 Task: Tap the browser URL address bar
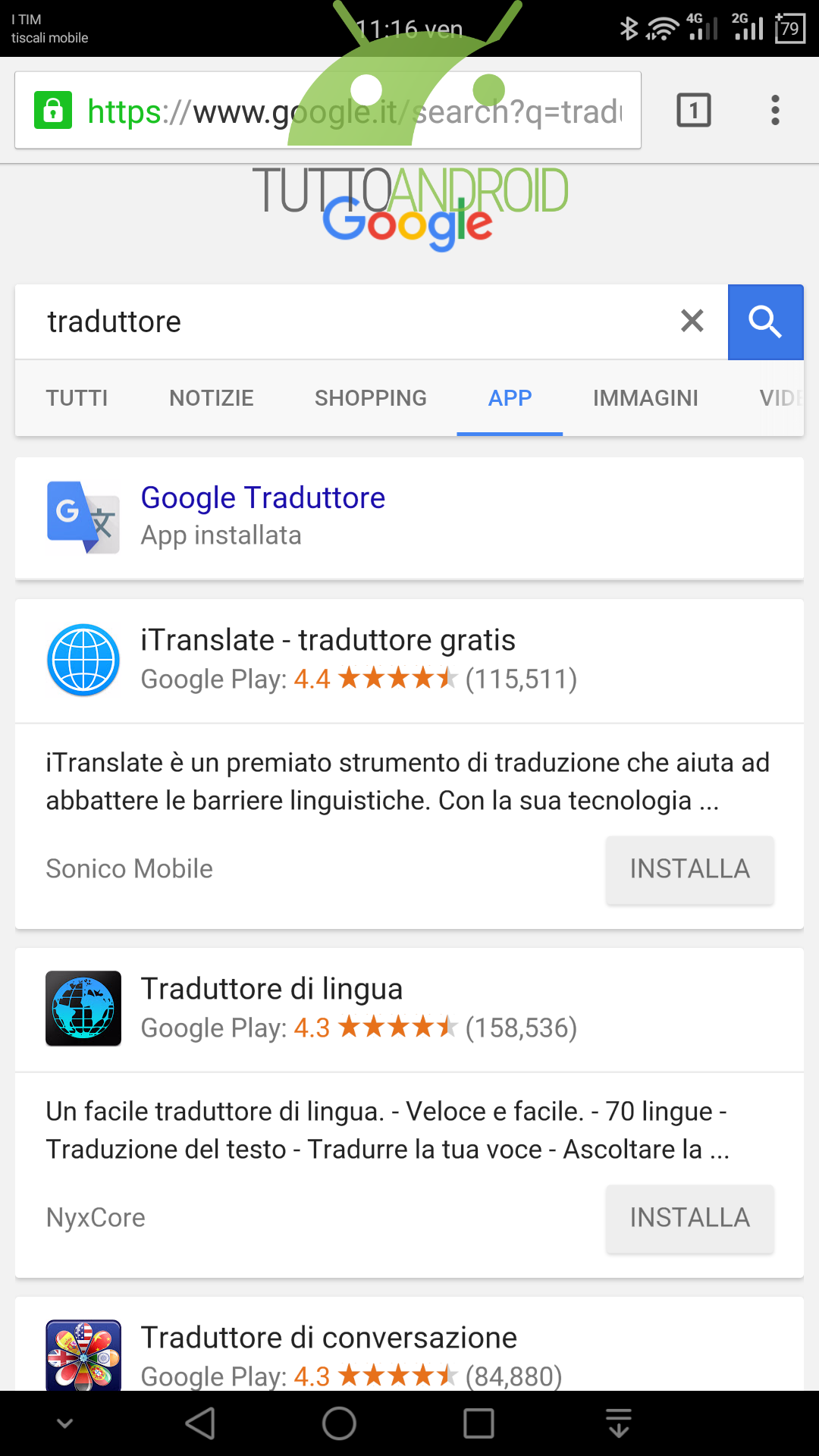tap(328, 111)
